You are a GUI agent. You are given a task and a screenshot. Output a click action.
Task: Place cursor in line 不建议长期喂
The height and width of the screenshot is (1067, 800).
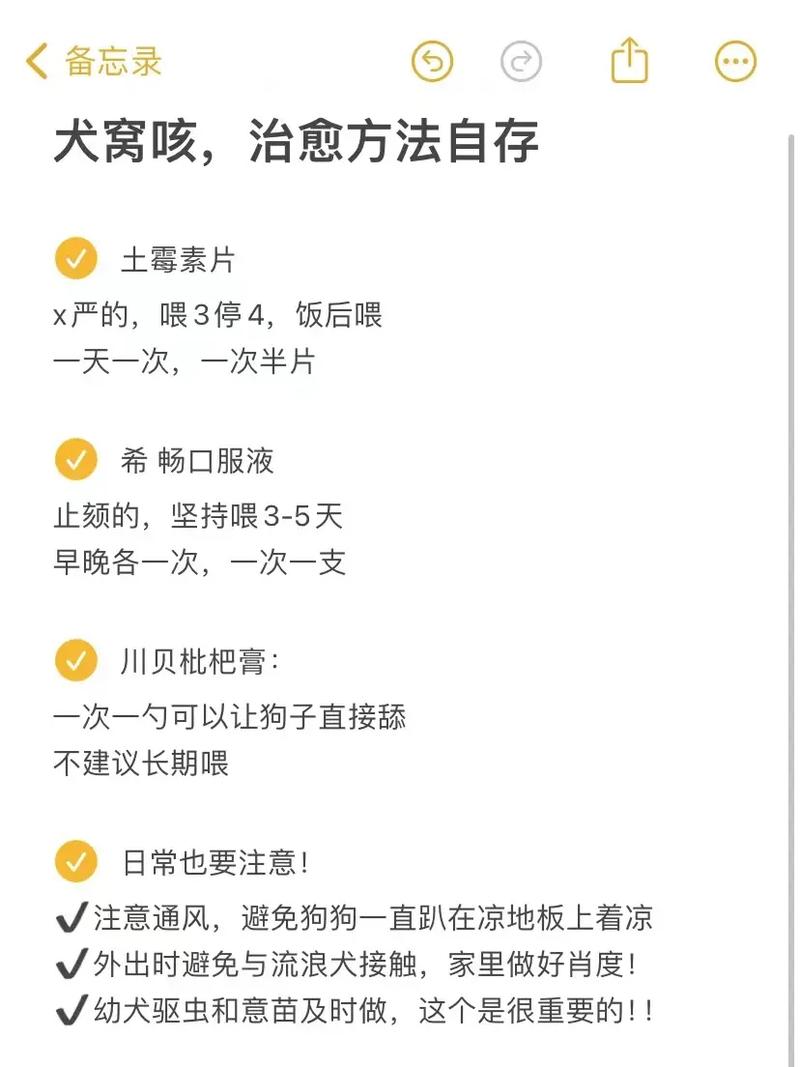point(140,763)
